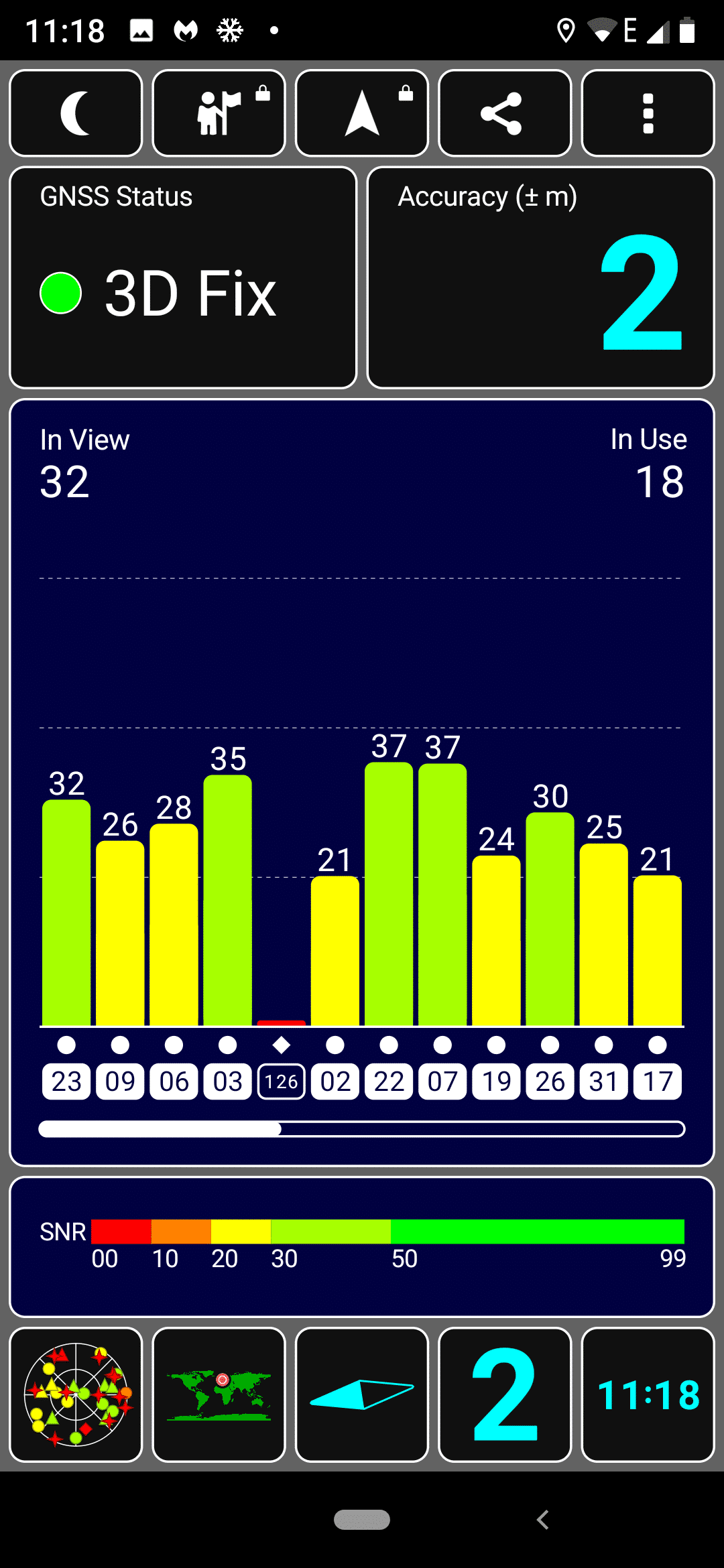724x1568 pixels.
Task: Tap the person-with-flag waypoint button
Action: (x=219, y=113)
